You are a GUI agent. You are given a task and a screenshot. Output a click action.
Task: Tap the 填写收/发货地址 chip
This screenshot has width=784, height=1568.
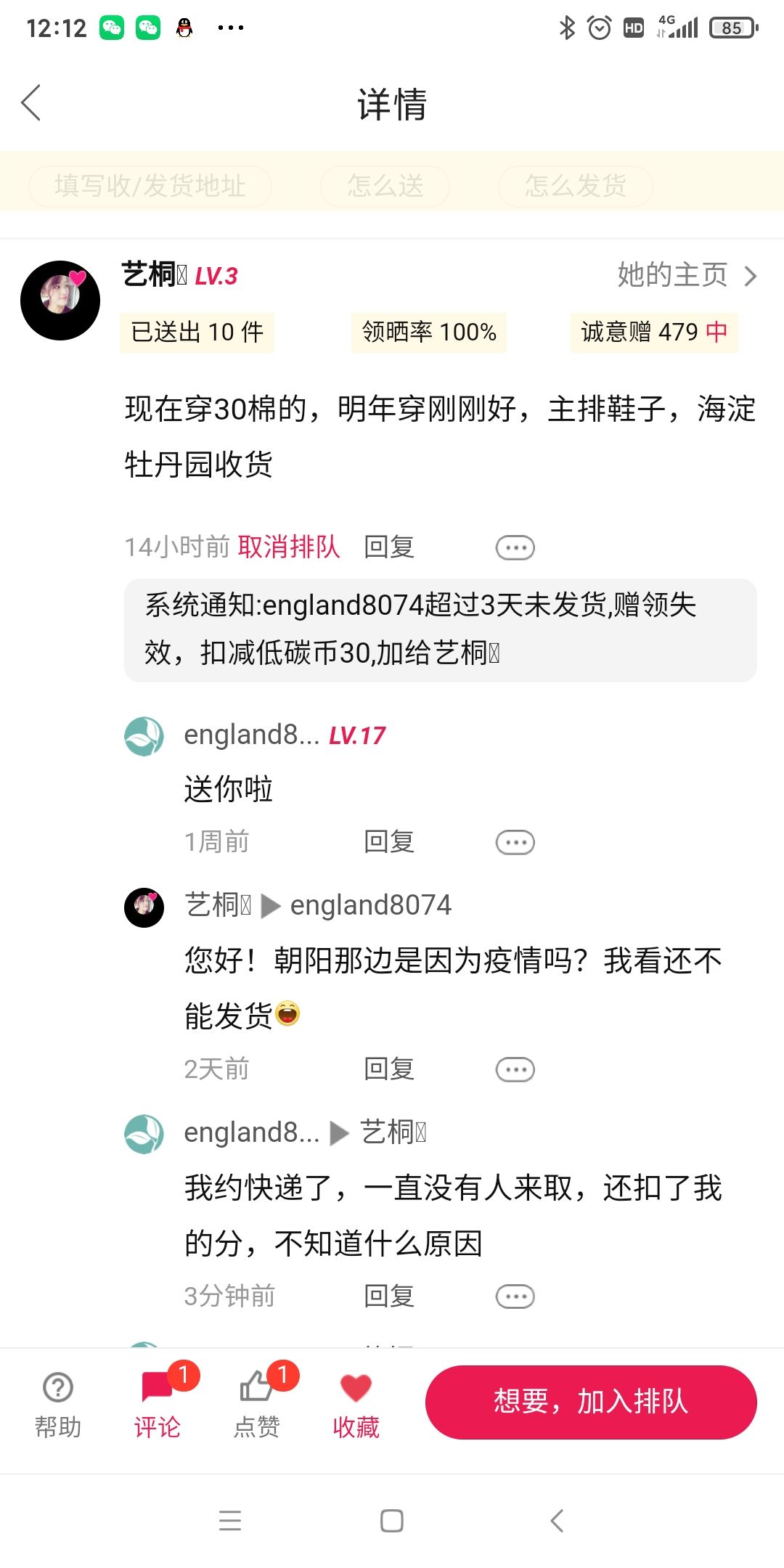(x=150, y=186)
